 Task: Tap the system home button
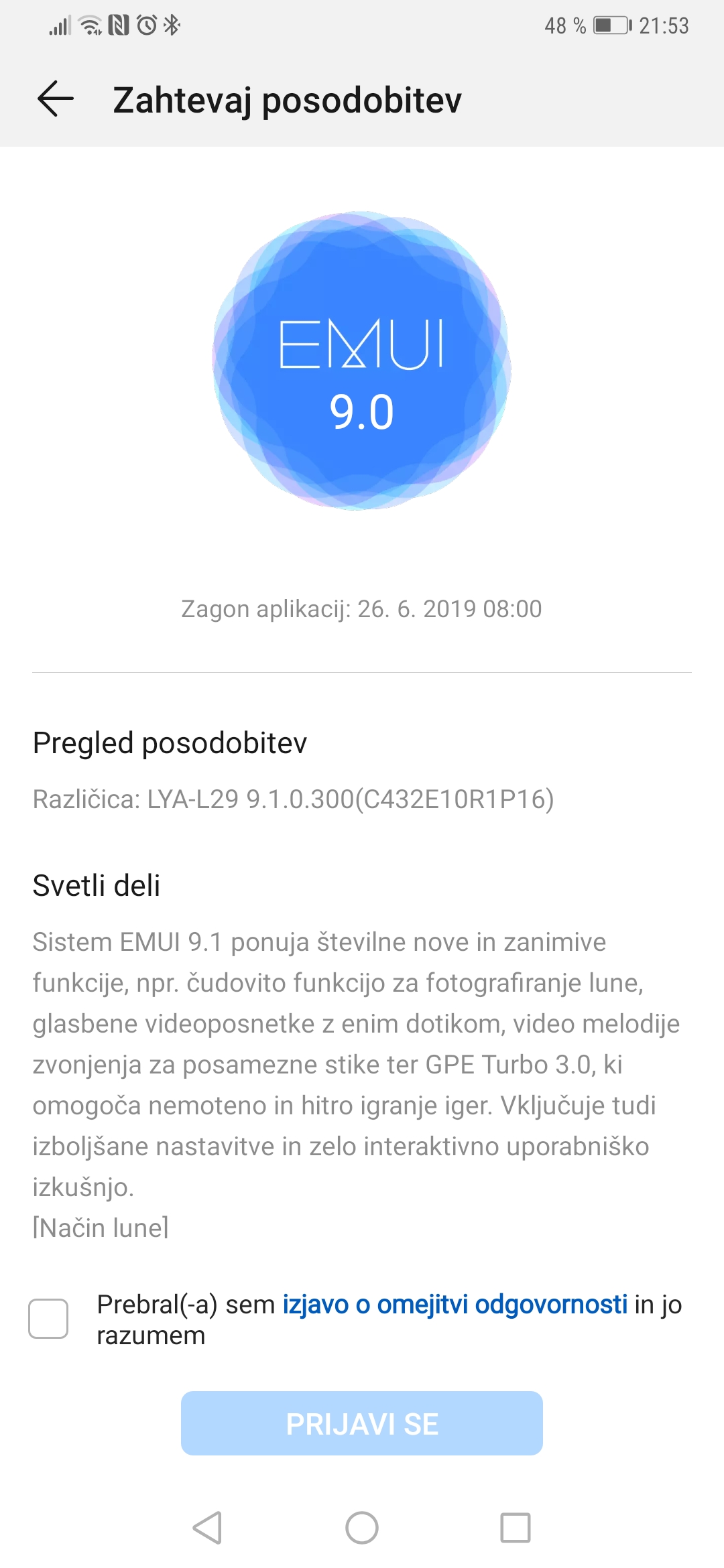(x=362, y=1528)
